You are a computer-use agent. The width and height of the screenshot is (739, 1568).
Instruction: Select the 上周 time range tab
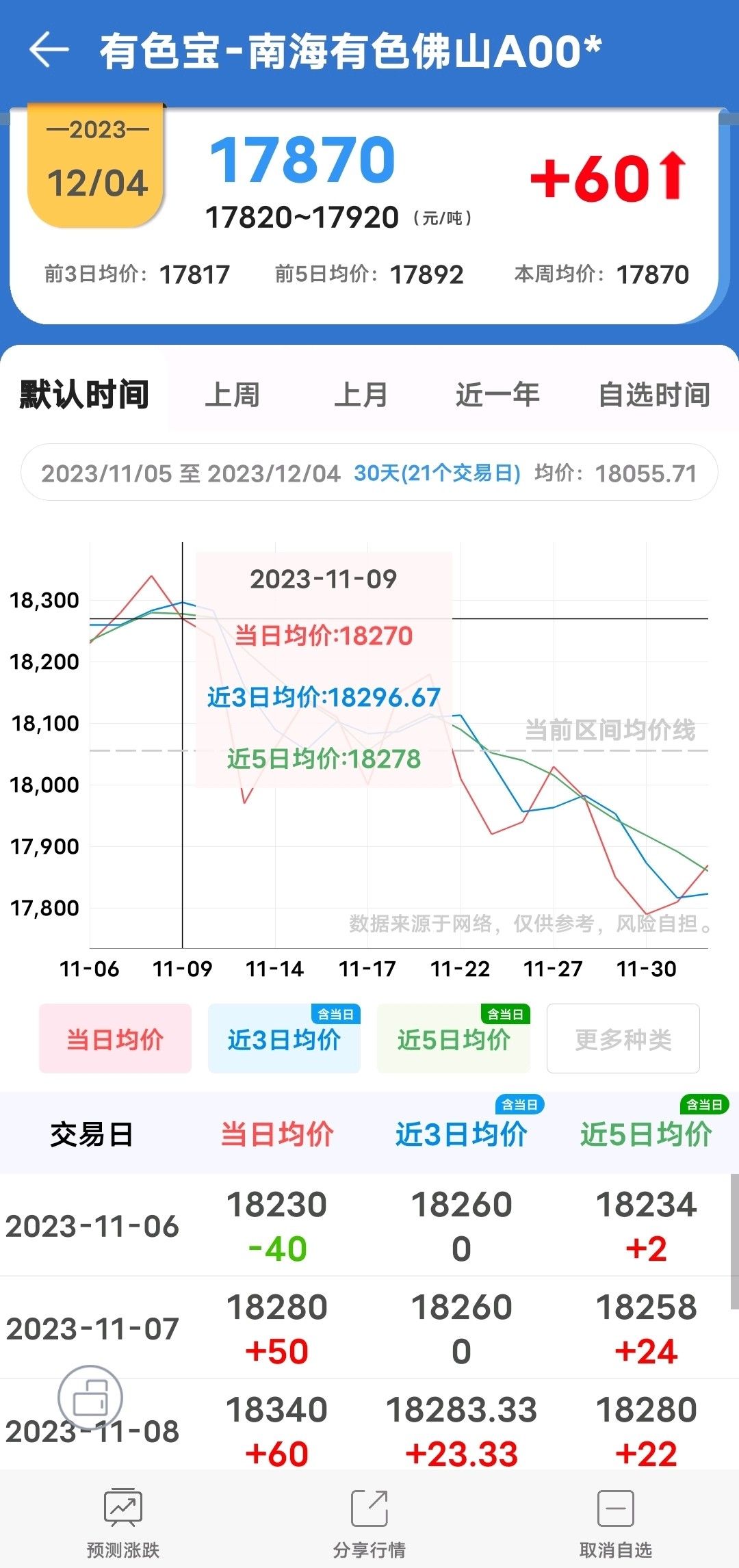pyautogui.click(x=233, y=395)
